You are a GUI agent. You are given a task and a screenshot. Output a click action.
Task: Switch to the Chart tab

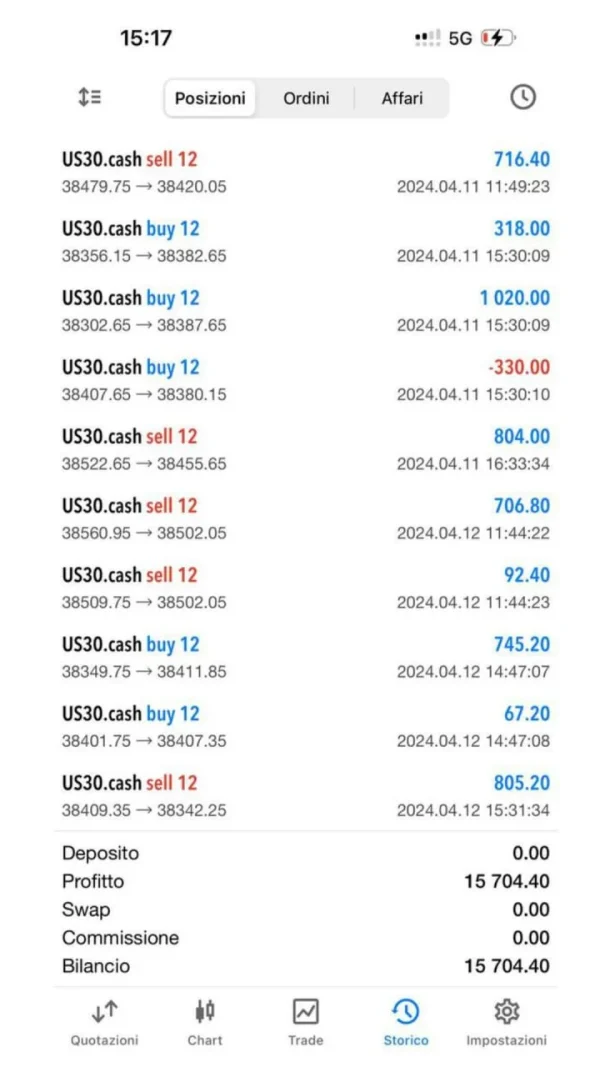[205, 1023]
